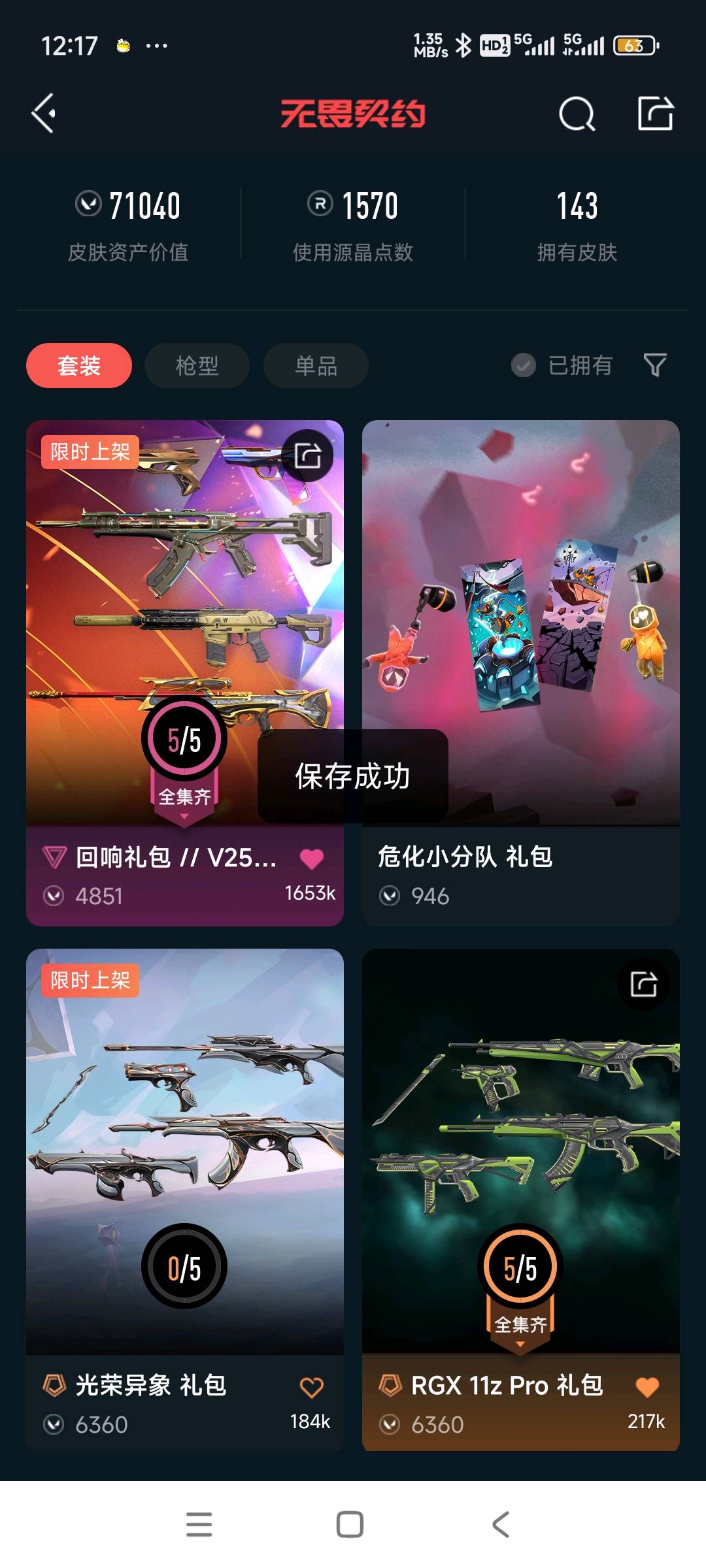Select the 套装 tab
This screenshot has height=1568, width=706.
[79, 365]
